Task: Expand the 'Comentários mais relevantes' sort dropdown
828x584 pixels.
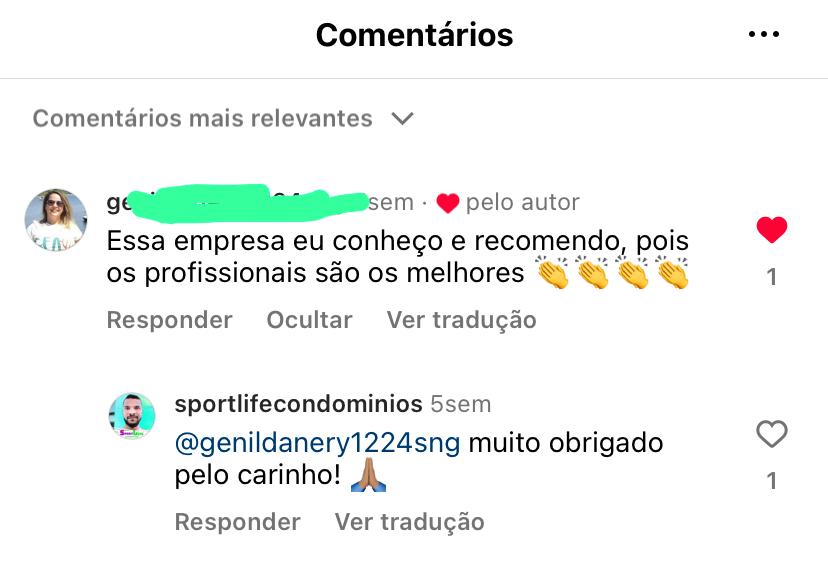Action: (x=223, y=119)
